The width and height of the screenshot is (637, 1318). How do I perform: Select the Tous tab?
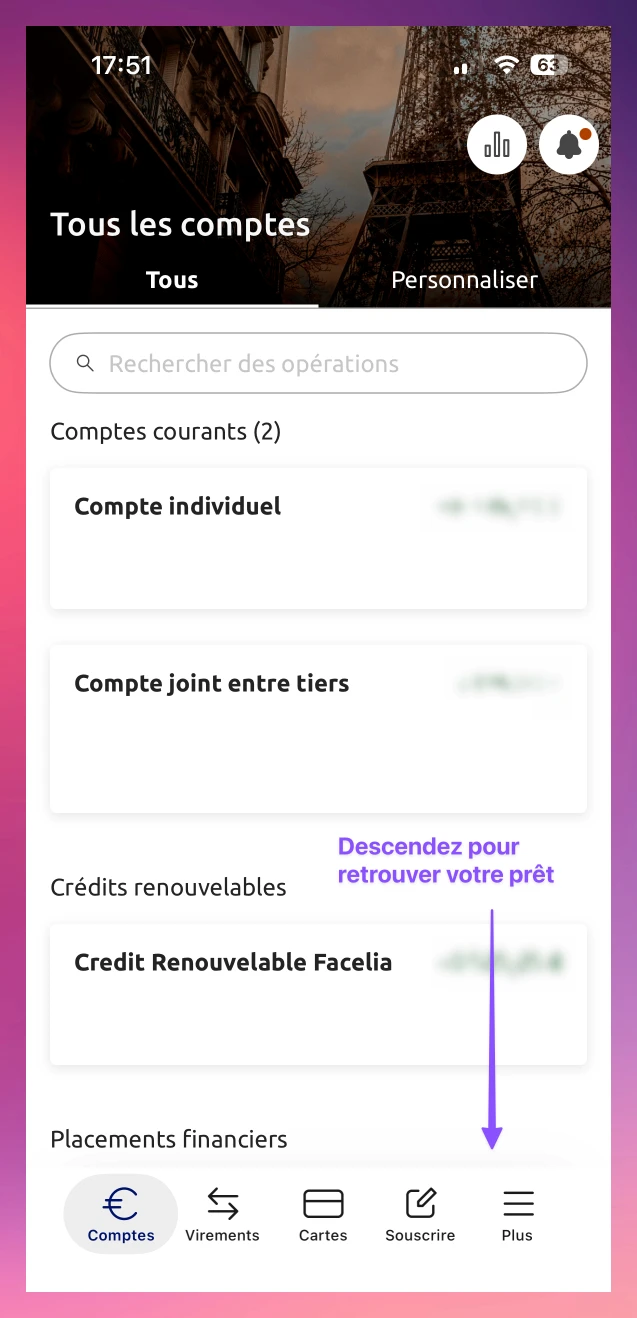coord(172,280)
